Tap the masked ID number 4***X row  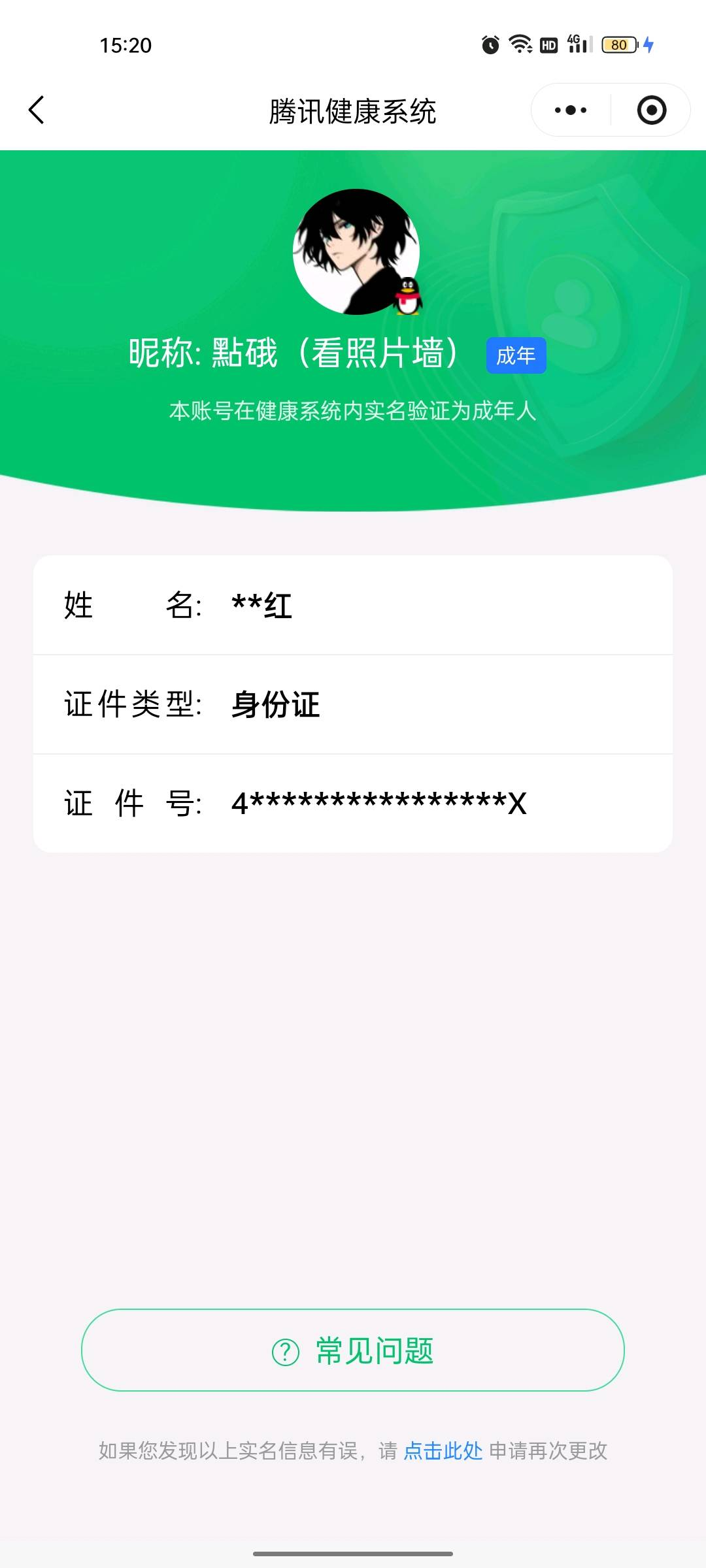(x=353, y=803)
